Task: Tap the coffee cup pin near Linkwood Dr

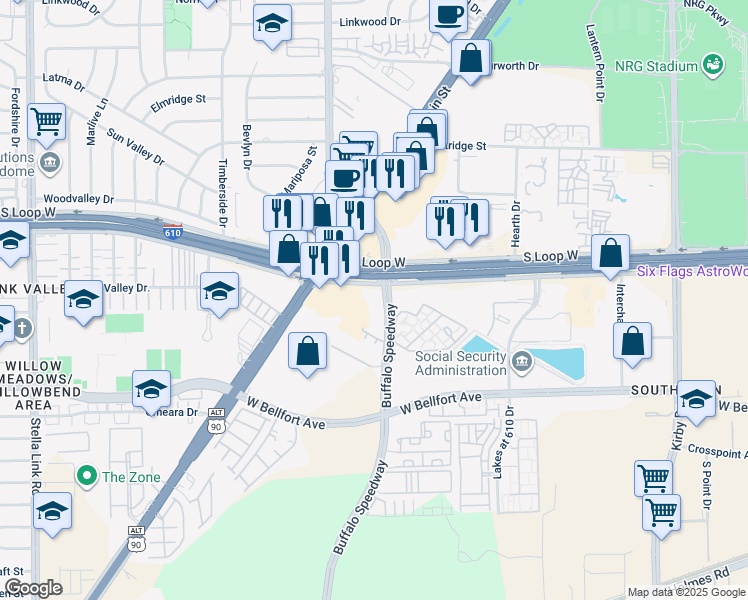Action: tap(448, 18)
